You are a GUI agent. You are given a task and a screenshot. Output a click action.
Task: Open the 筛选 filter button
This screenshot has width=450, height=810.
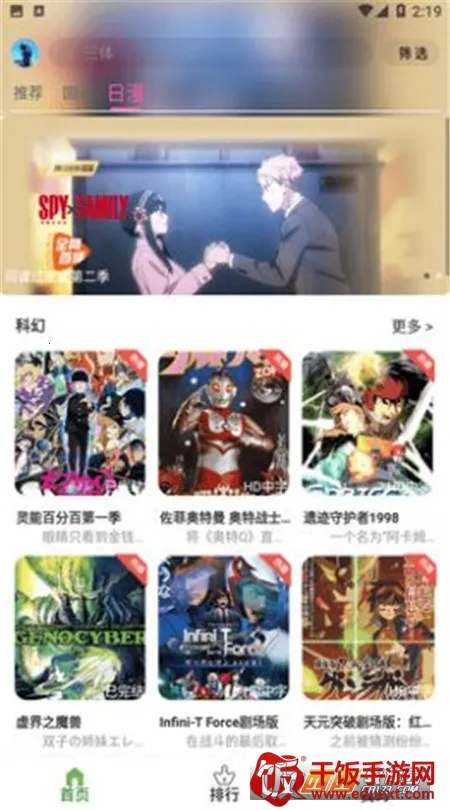point(413,53)
